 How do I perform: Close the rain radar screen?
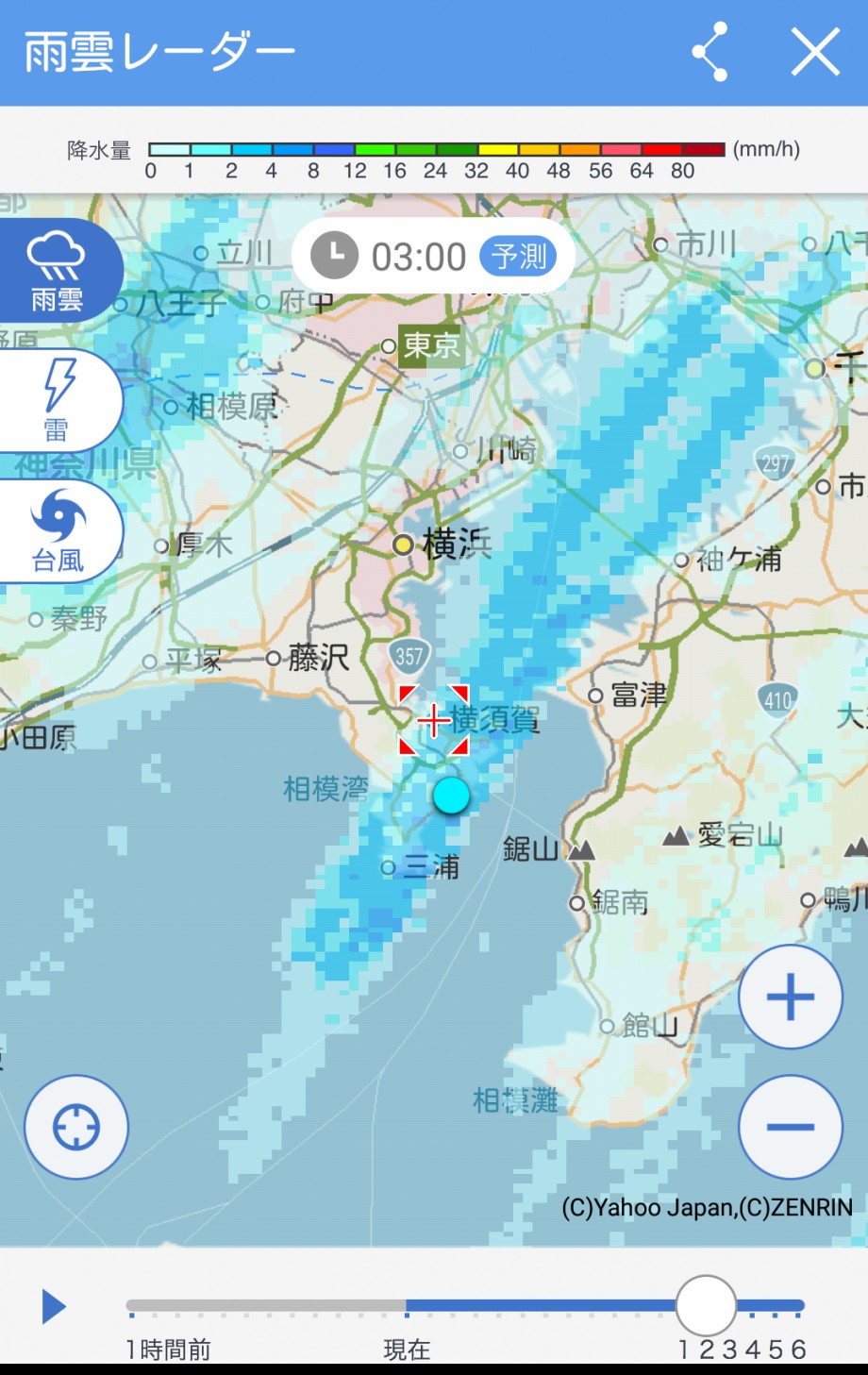tap(815, 52)
